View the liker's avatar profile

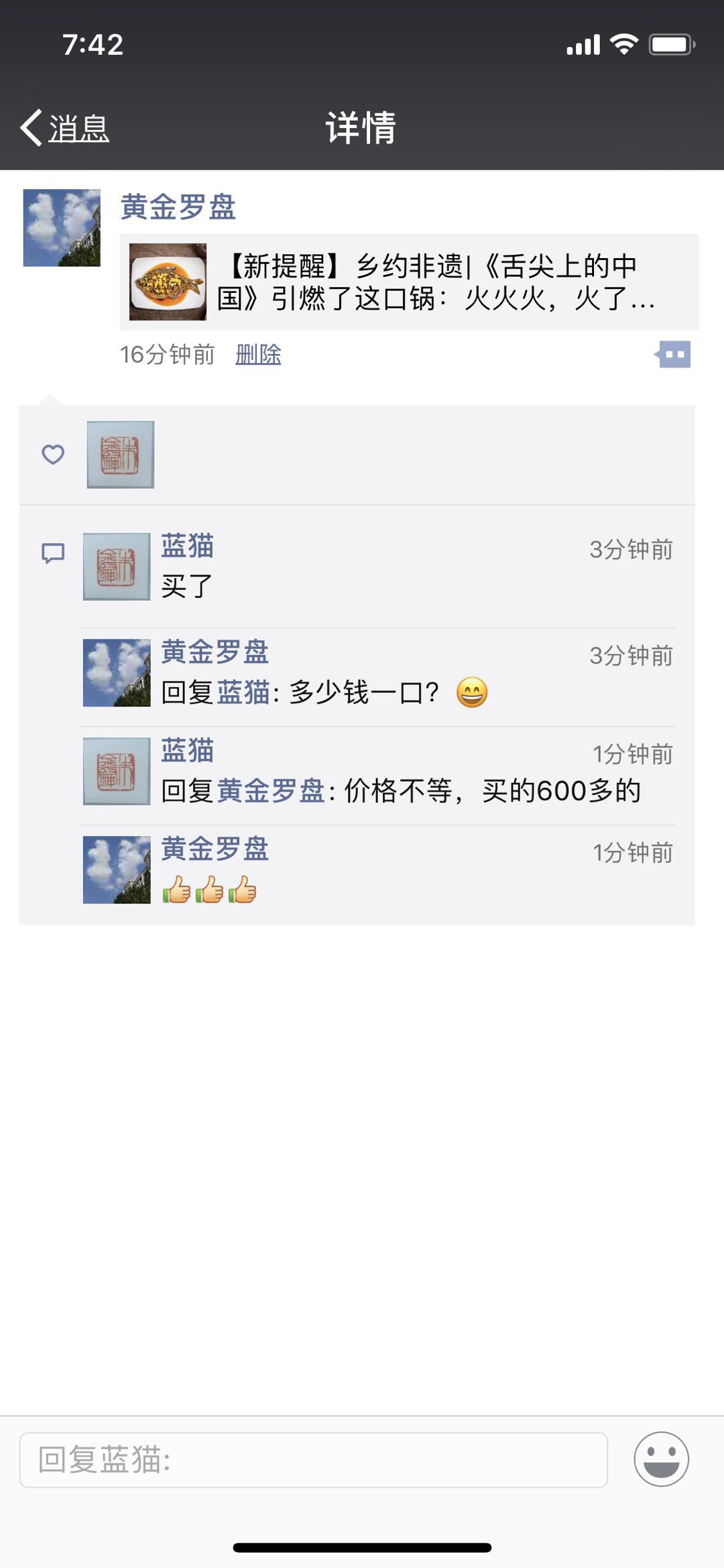tap(121, 455)
